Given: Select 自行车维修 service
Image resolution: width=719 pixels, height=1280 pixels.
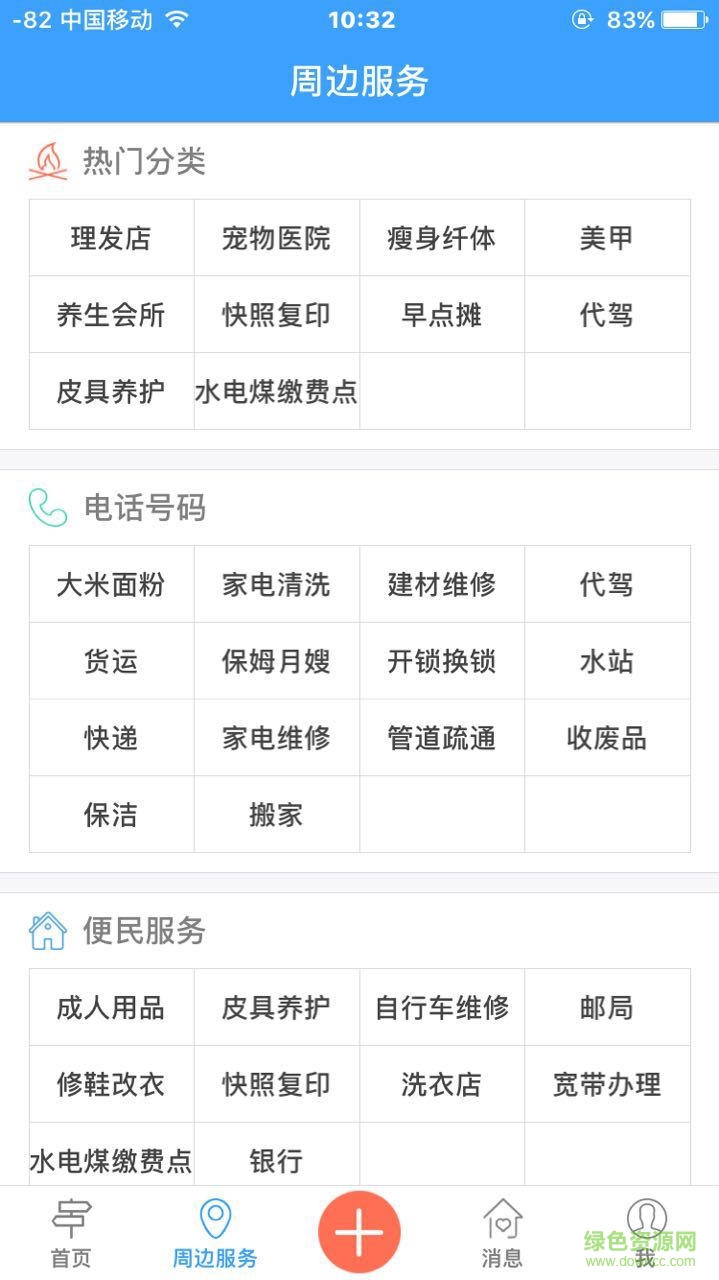Looking at the screenshot, I should [441, 1007].
